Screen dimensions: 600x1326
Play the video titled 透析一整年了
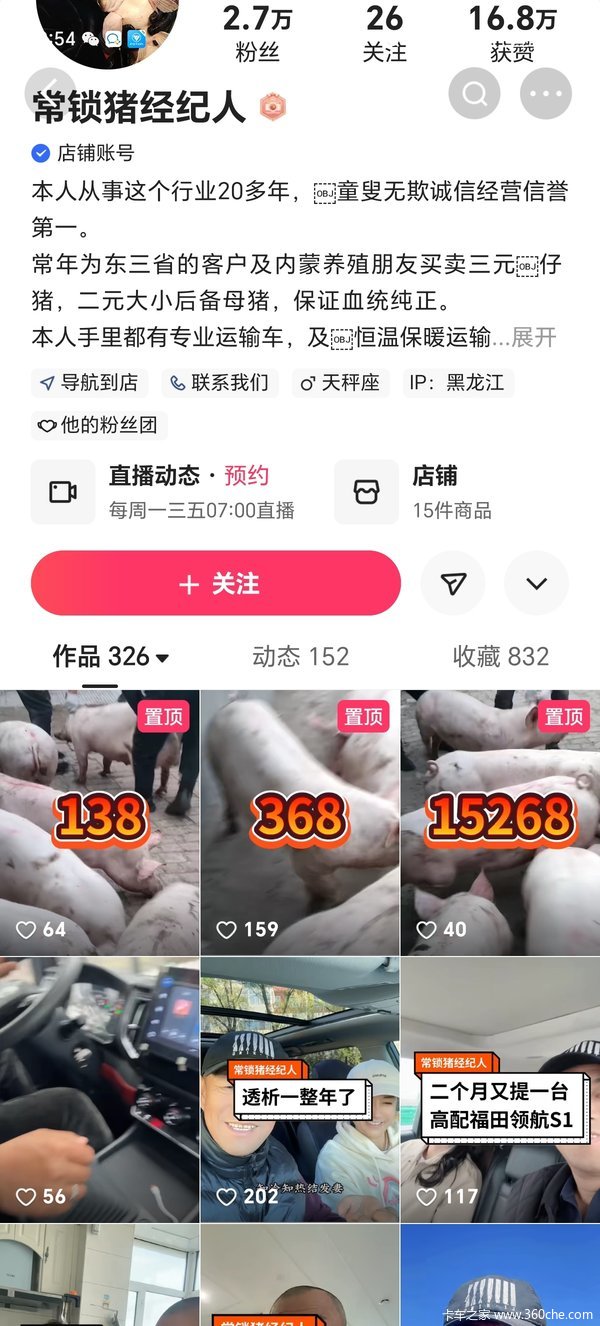[x=300, y=1090]
